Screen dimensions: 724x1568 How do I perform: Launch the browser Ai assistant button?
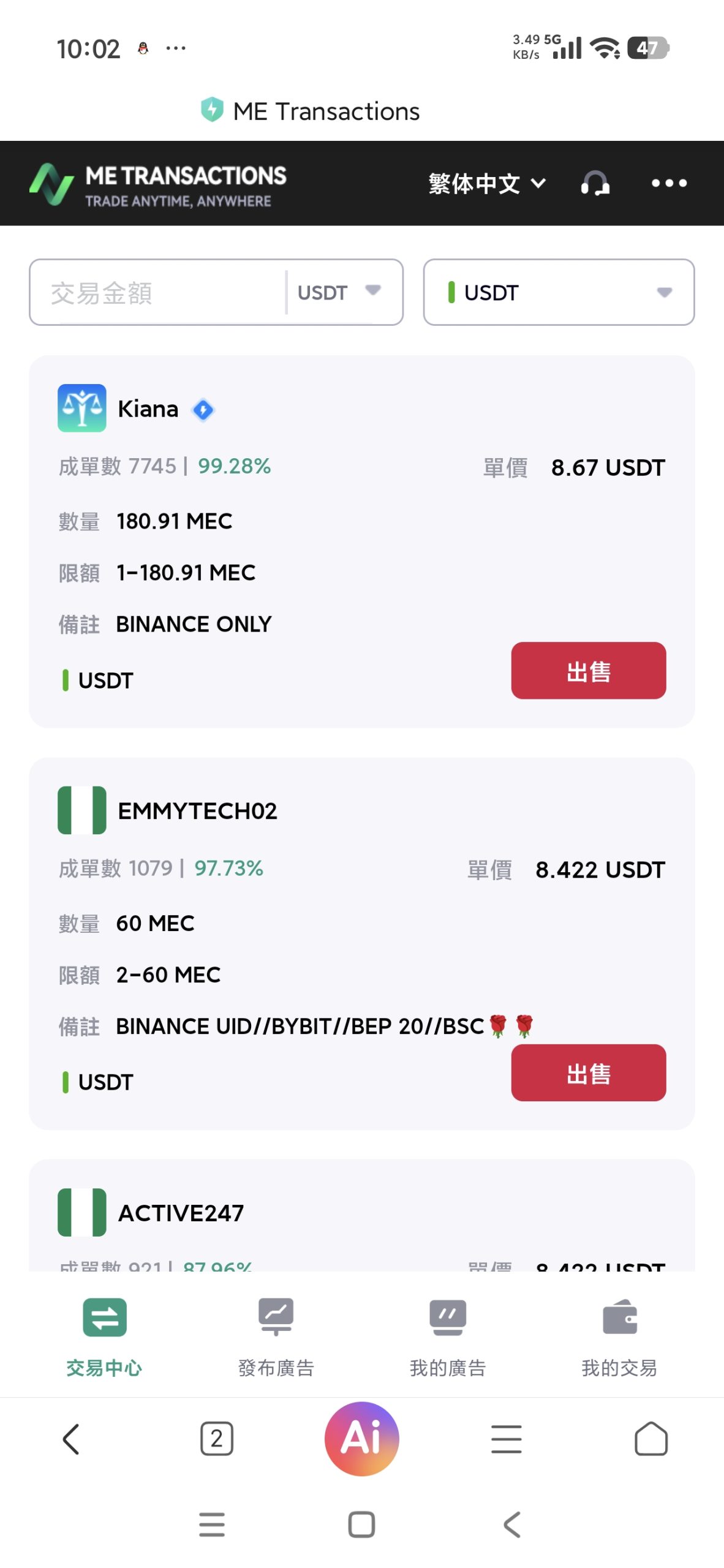click(x=362, y=1439)
